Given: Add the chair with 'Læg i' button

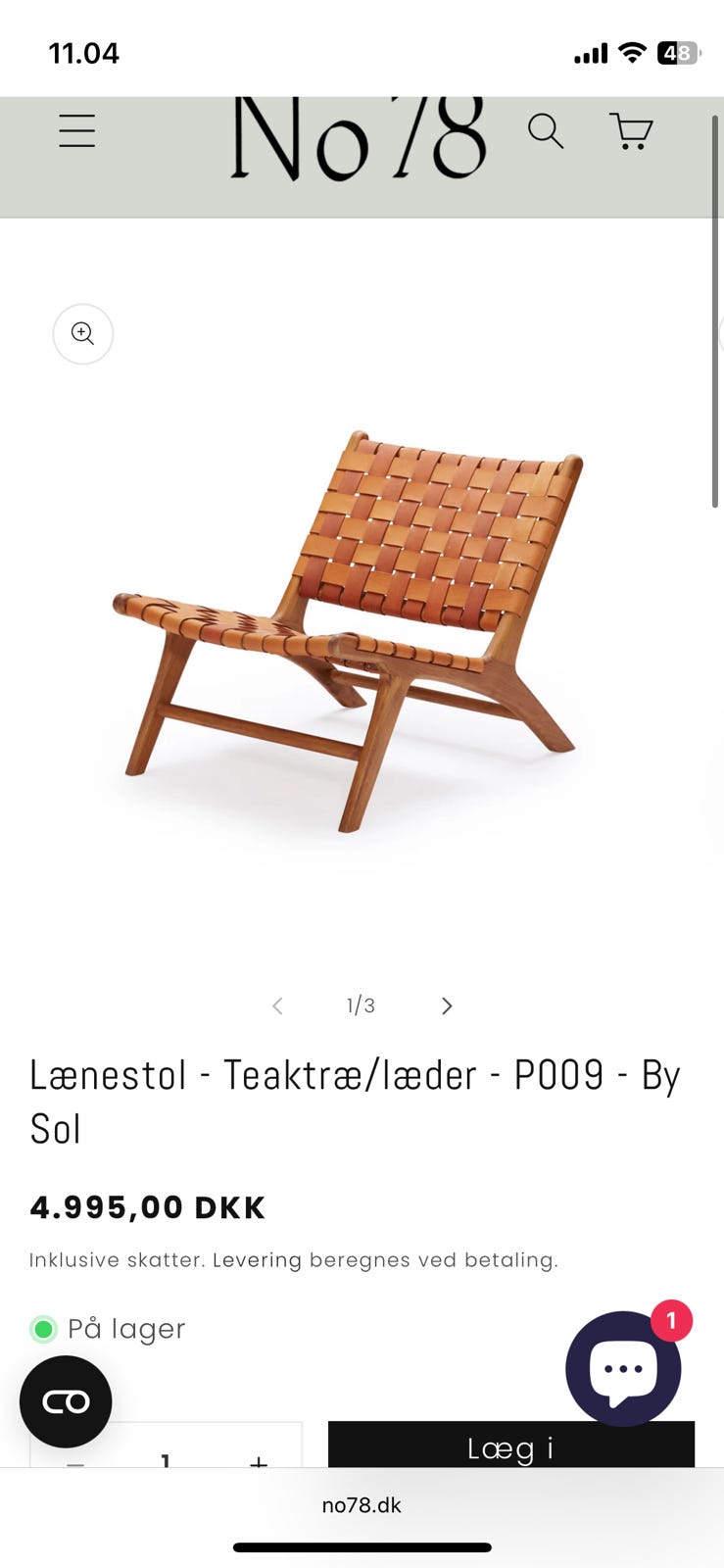Looking at the screenshot, I should click(511, 1445).
